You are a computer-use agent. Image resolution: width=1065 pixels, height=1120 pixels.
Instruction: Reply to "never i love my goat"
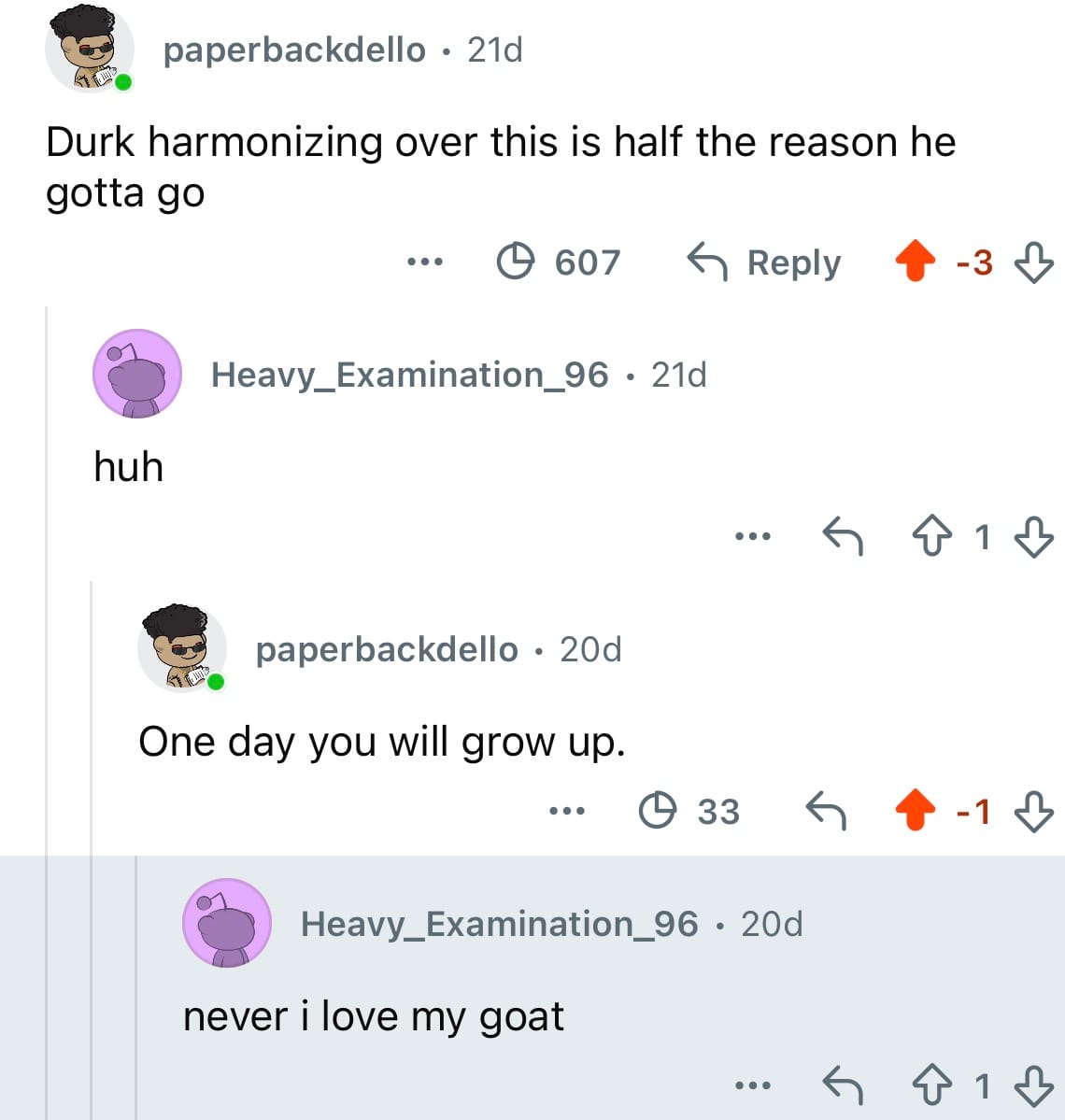tap(842, 1085)
